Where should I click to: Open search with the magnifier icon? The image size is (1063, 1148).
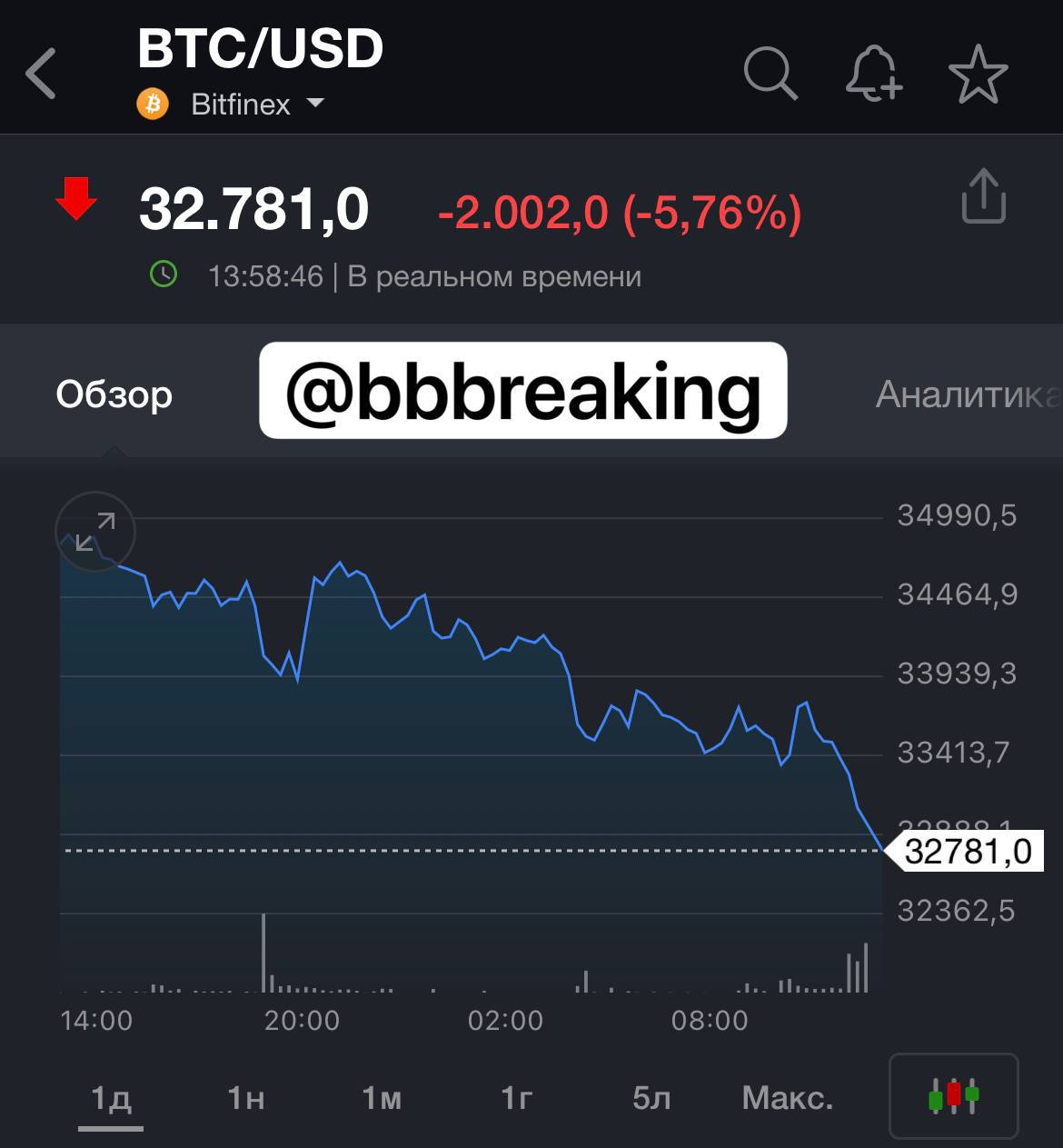tap(770, 73)
